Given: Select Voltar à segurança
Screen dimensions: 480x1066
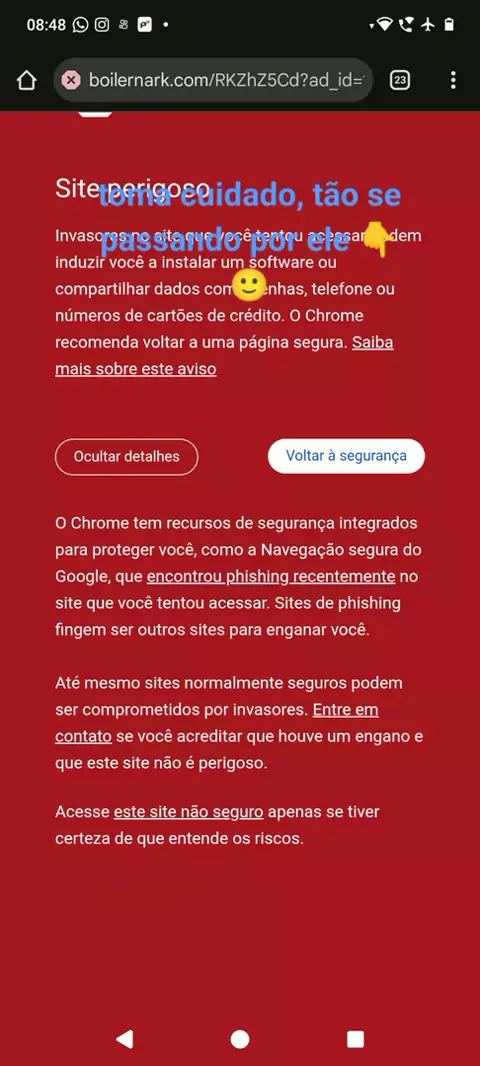Looking at the screenshot, I should 346,455.
